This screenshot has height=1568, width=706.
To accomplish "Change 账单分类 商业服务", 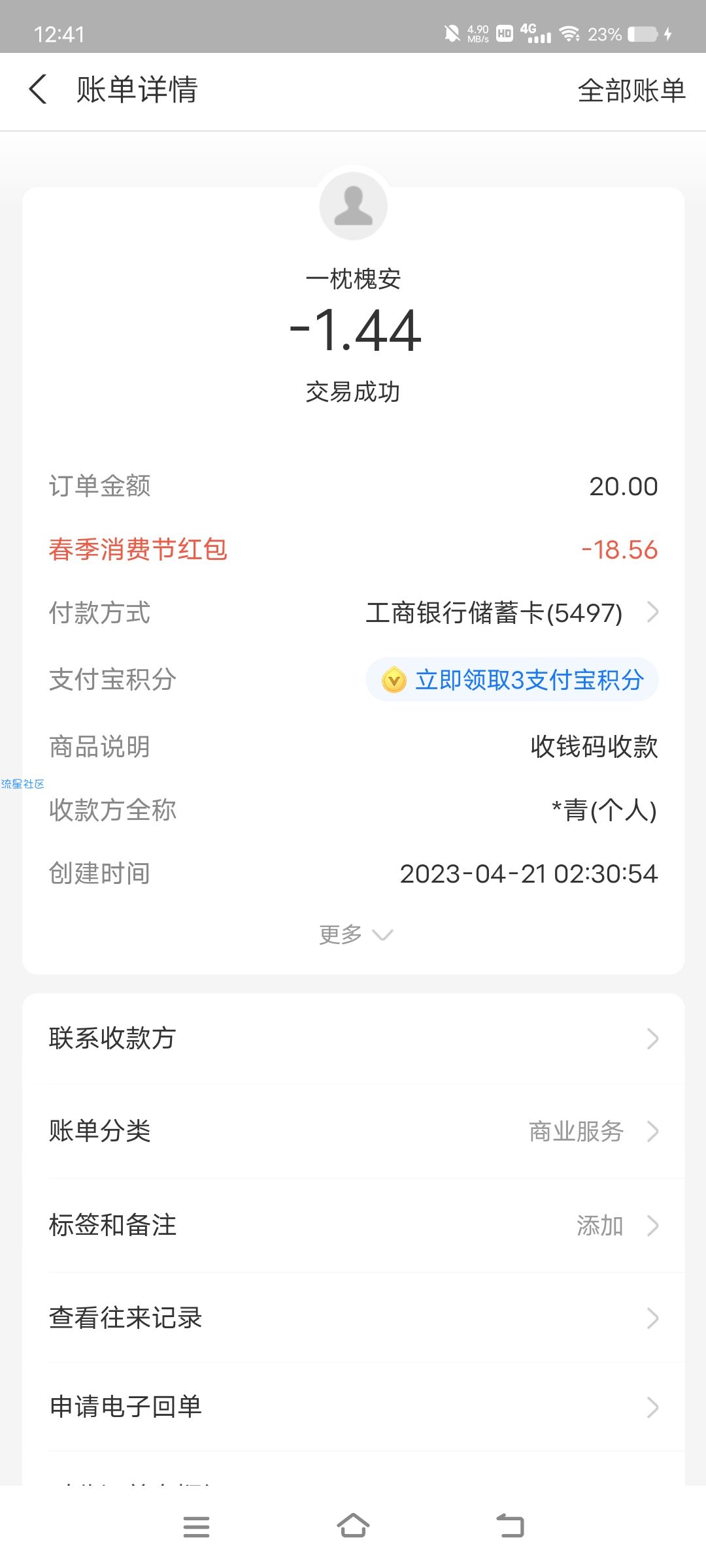I will click(353, 1131).
